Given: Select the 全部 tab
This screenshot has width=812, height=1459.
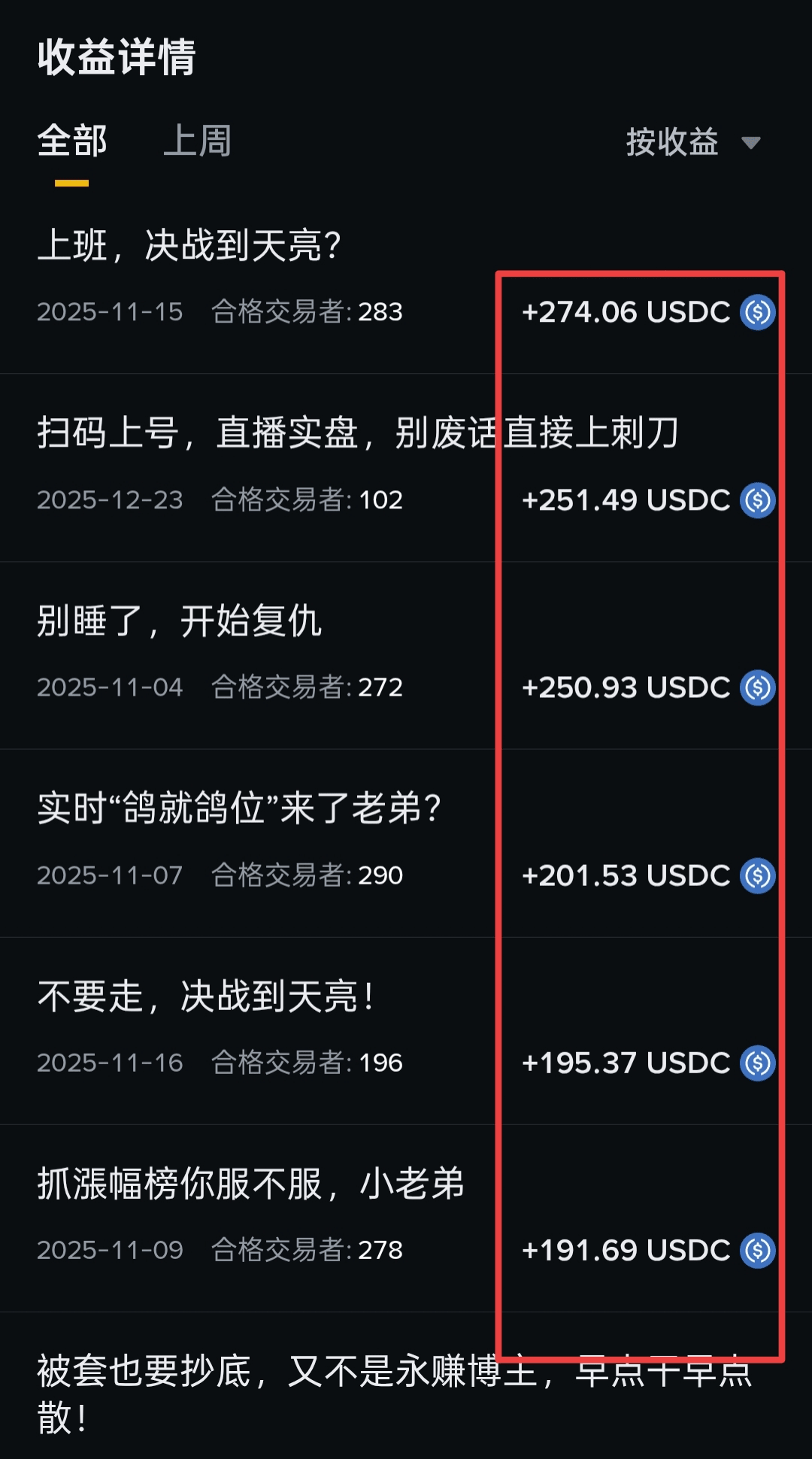Looking at the screenshot, I should click(x=71, y=140).
